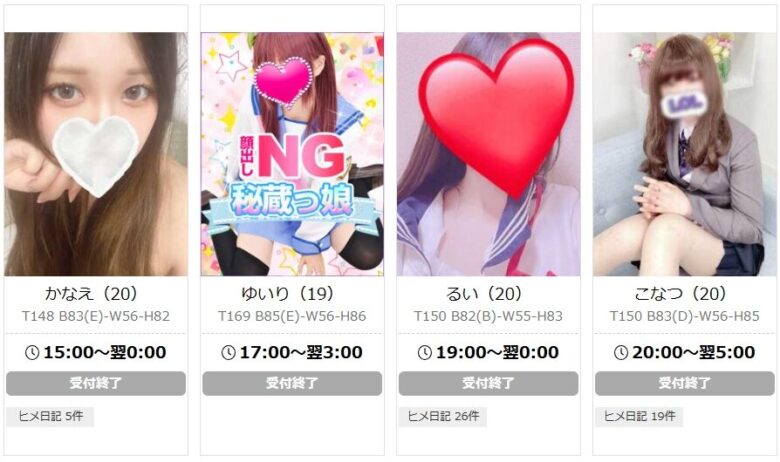Tap 受付終了 button under かなえ
Viewport: 780px width, 462px height.
click(x=96, y=384)
